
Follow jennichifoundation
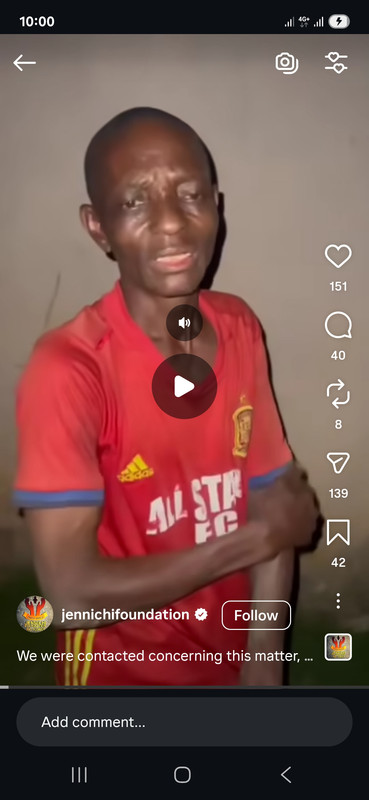256,615
